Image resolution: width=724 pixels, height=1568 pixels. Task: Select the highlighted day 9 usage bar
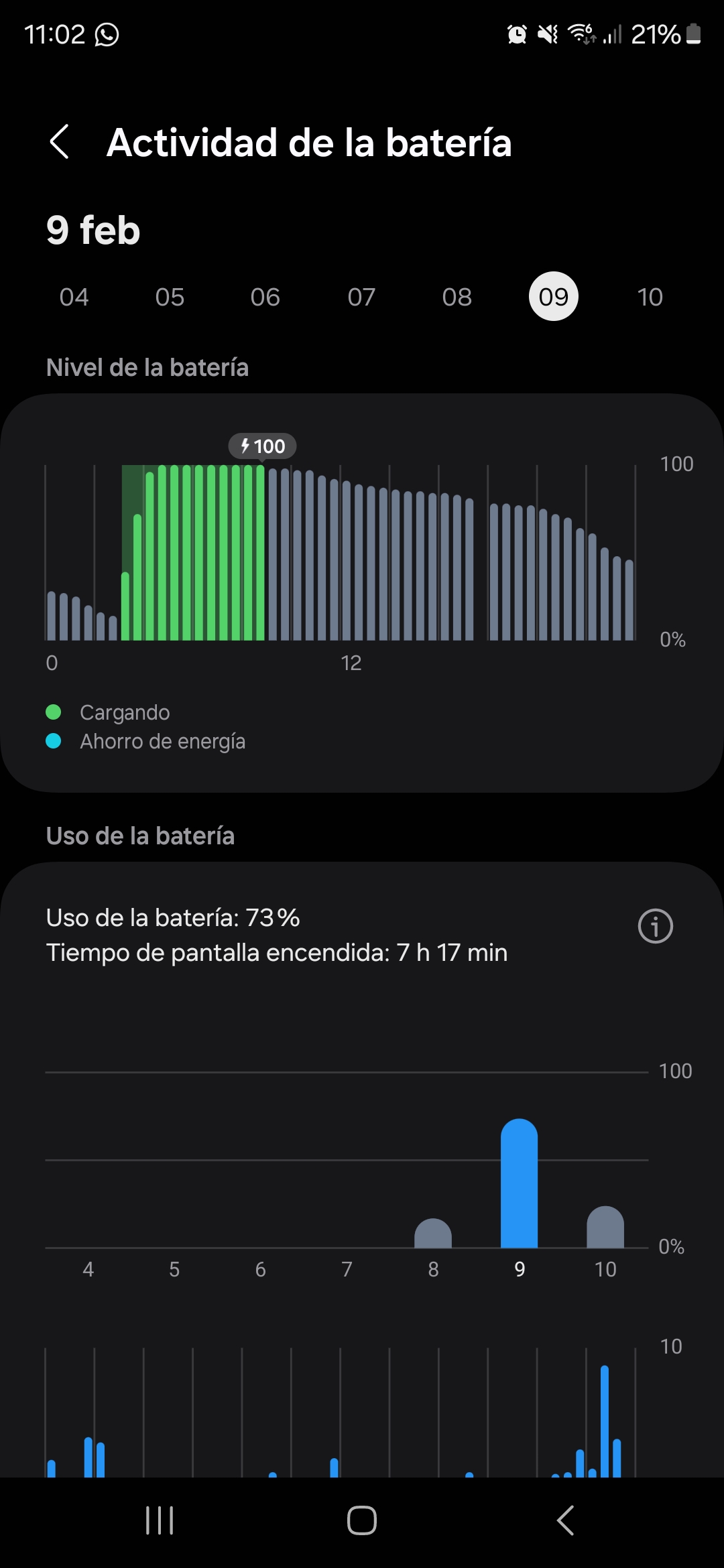520,1184
